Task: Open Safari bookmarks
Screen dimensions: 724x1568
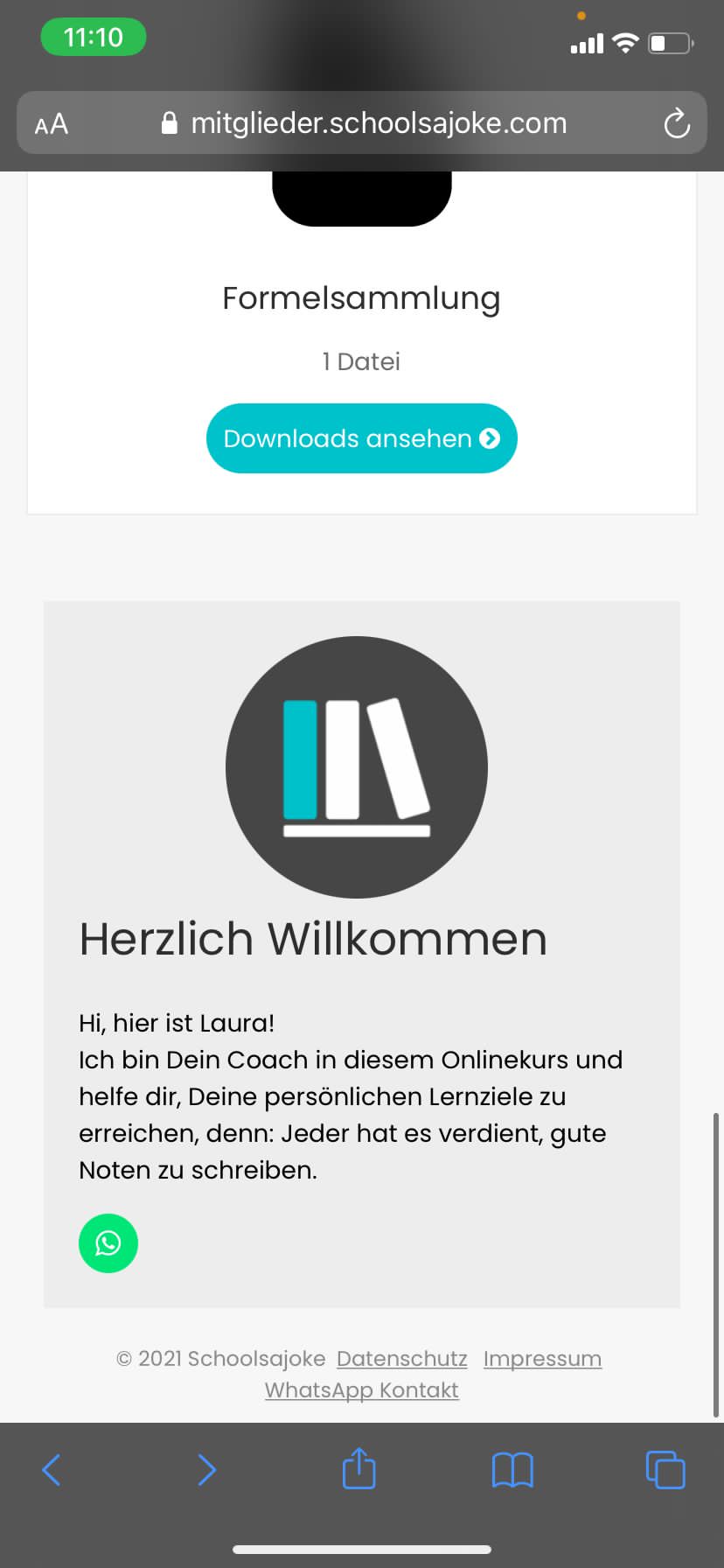Action: (512, 1469)
